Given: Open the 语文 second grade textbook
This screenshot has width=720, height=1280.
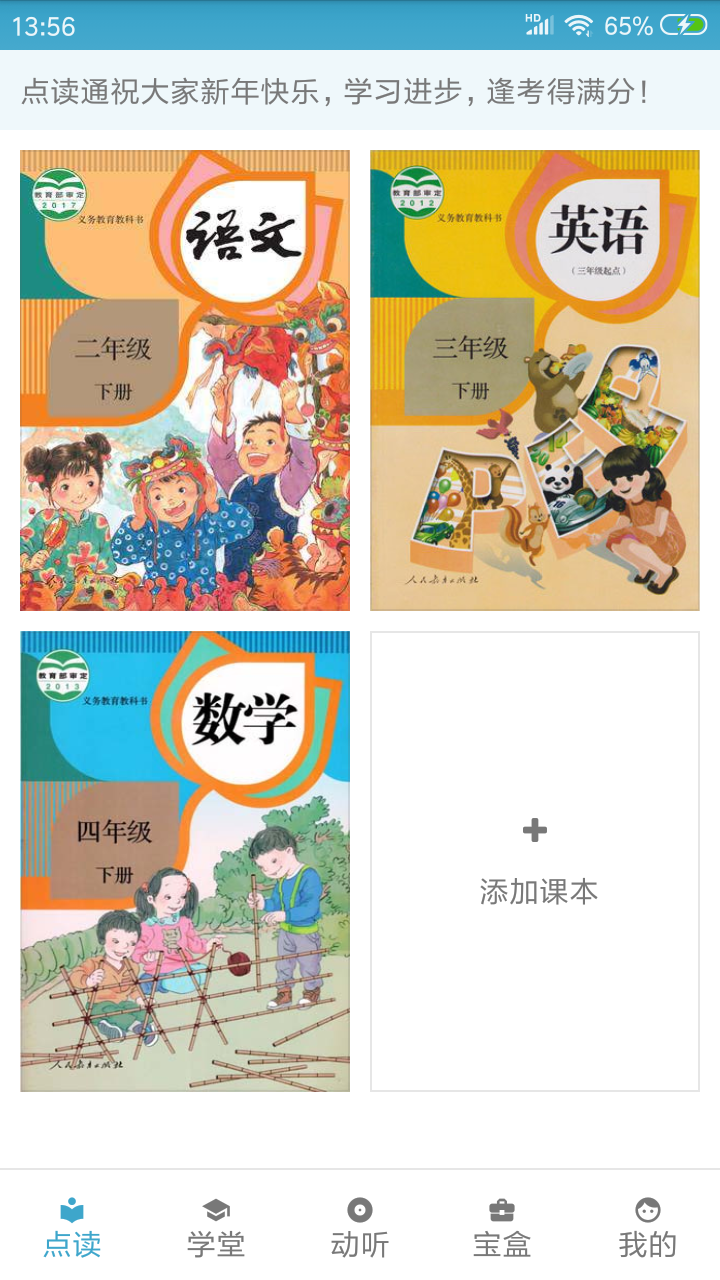Looking at the screenshot, I should (184, 380).
